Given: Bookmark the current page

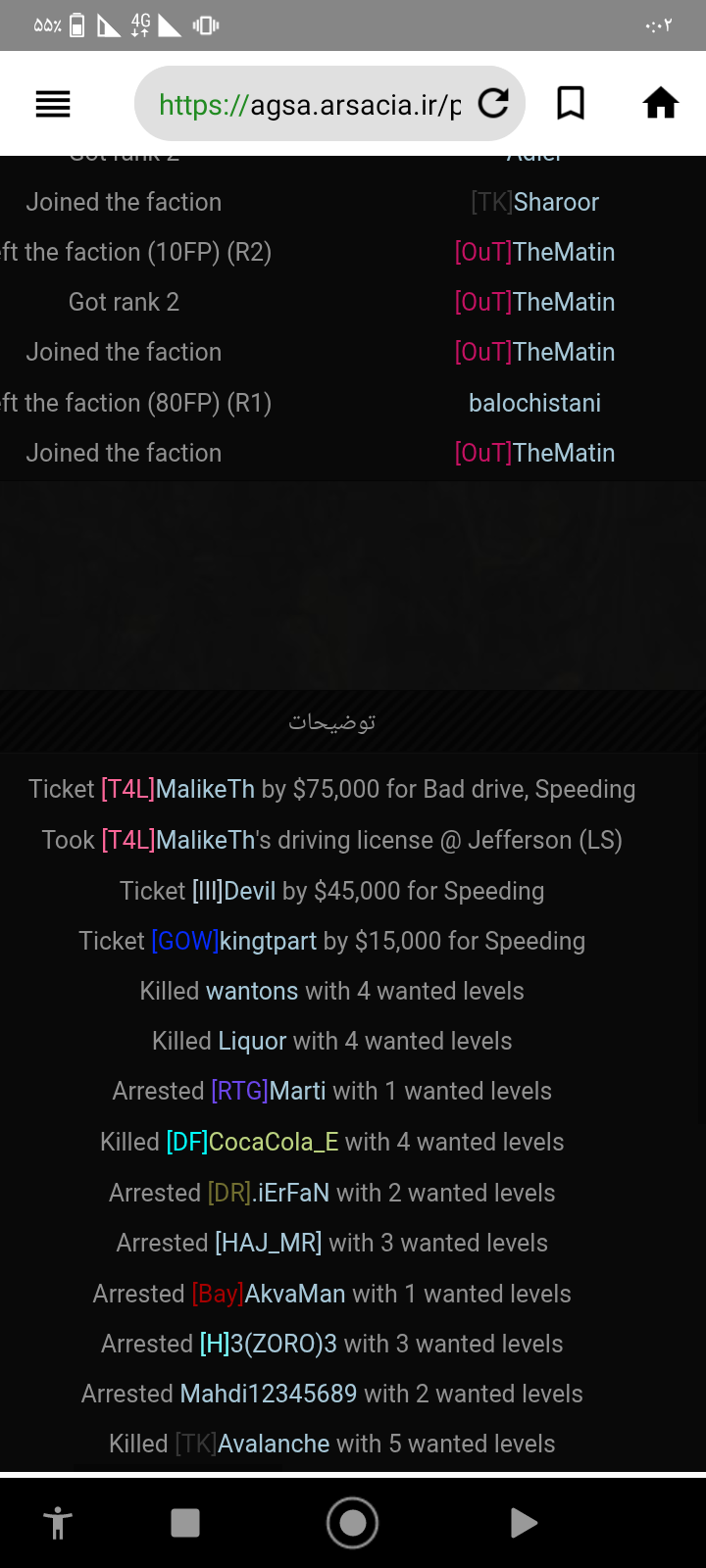Looking at the screenshot, I should point(570,103).
